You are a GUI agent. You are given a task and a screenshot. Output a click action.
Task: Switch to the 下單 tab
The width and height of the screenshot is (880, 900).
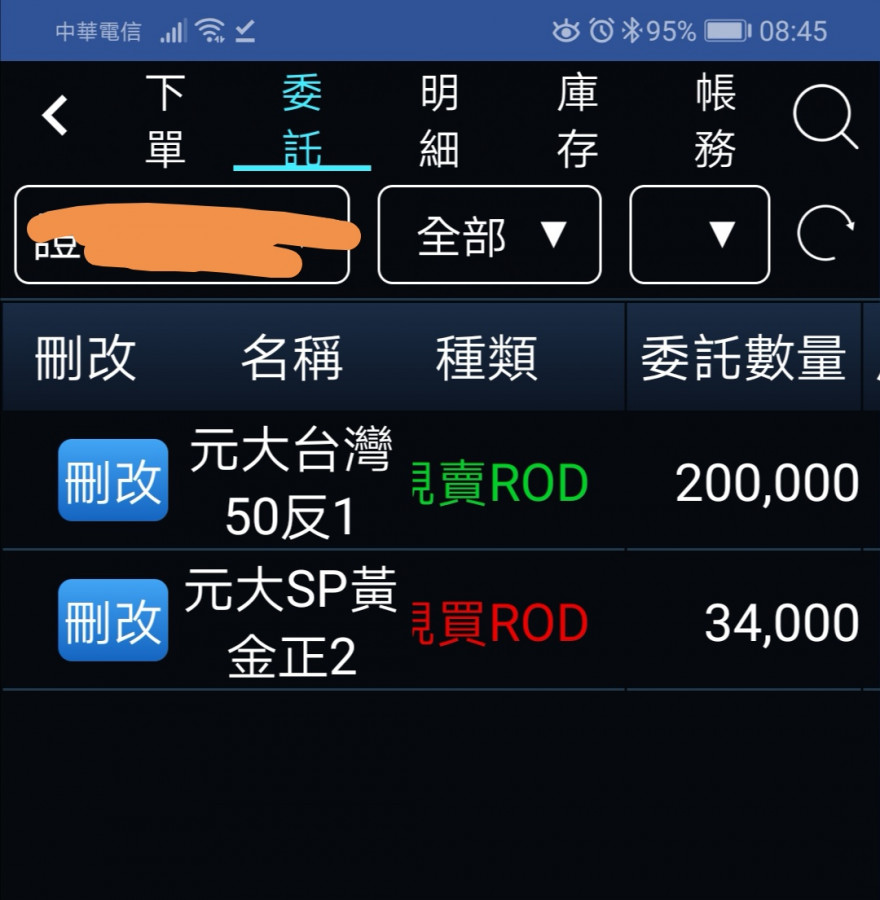165,122
